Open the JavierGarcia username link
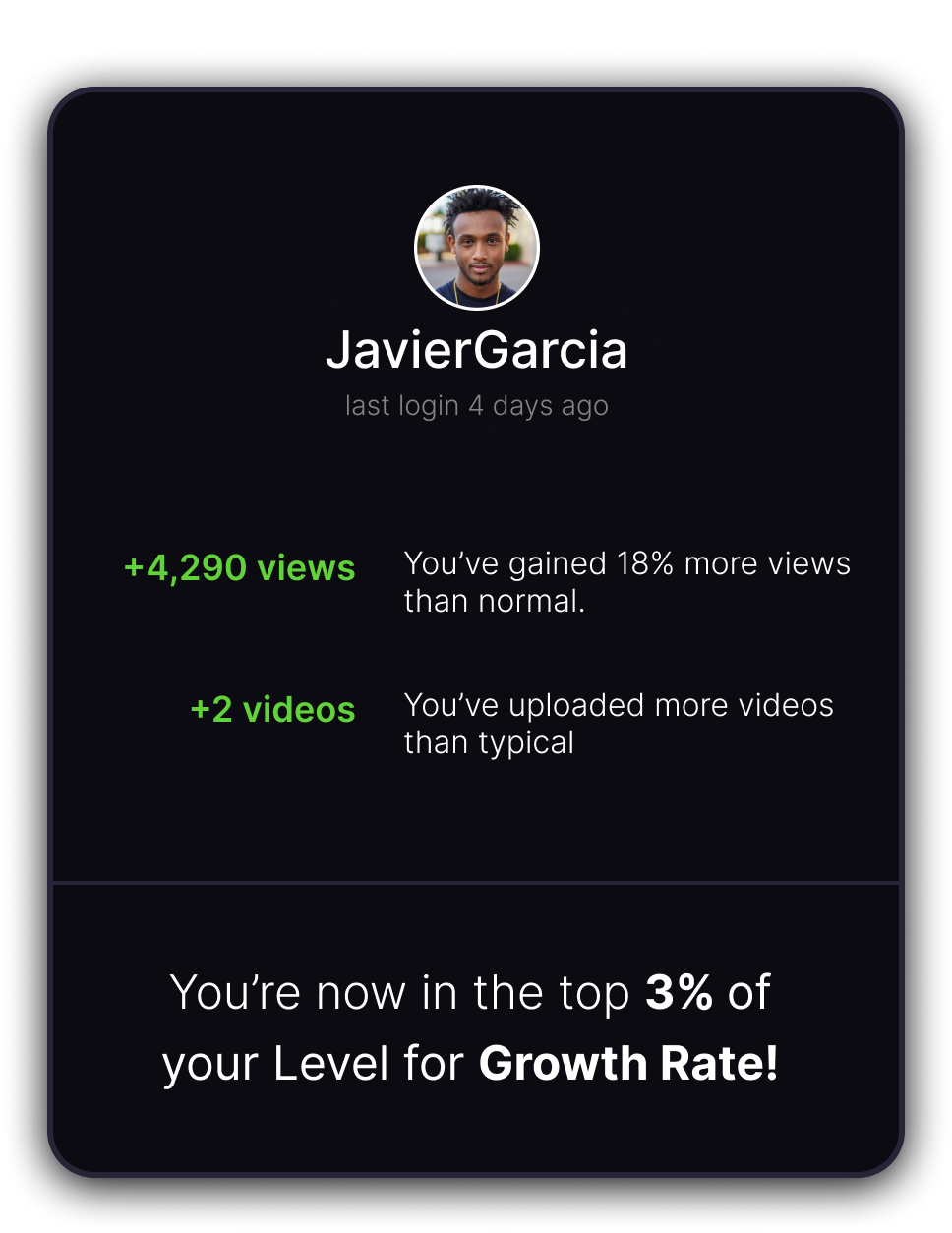The height and width of the screenshot is (1233, 952). click(476, 352)
